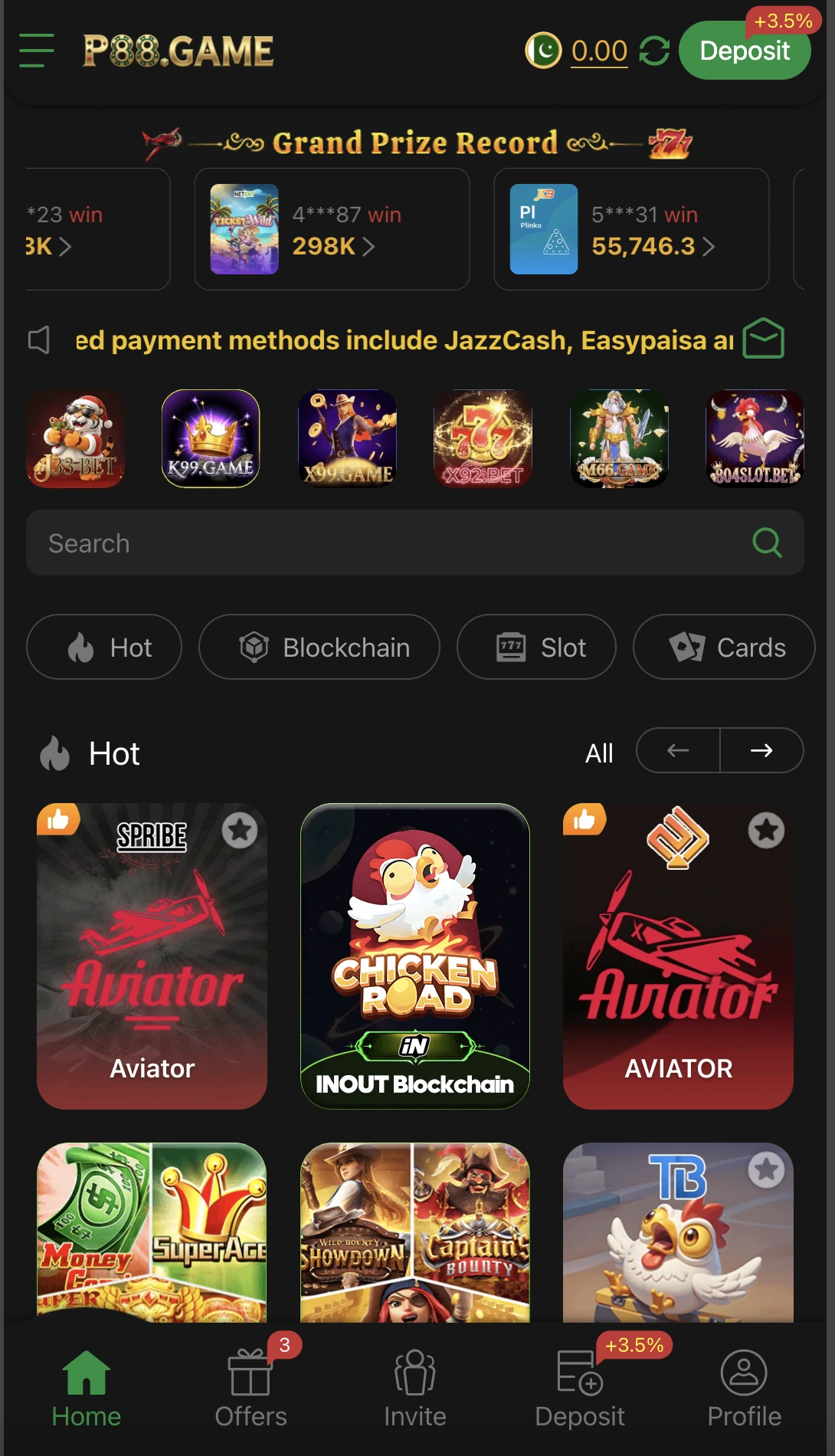View All hot games

(x=599, y=753)
